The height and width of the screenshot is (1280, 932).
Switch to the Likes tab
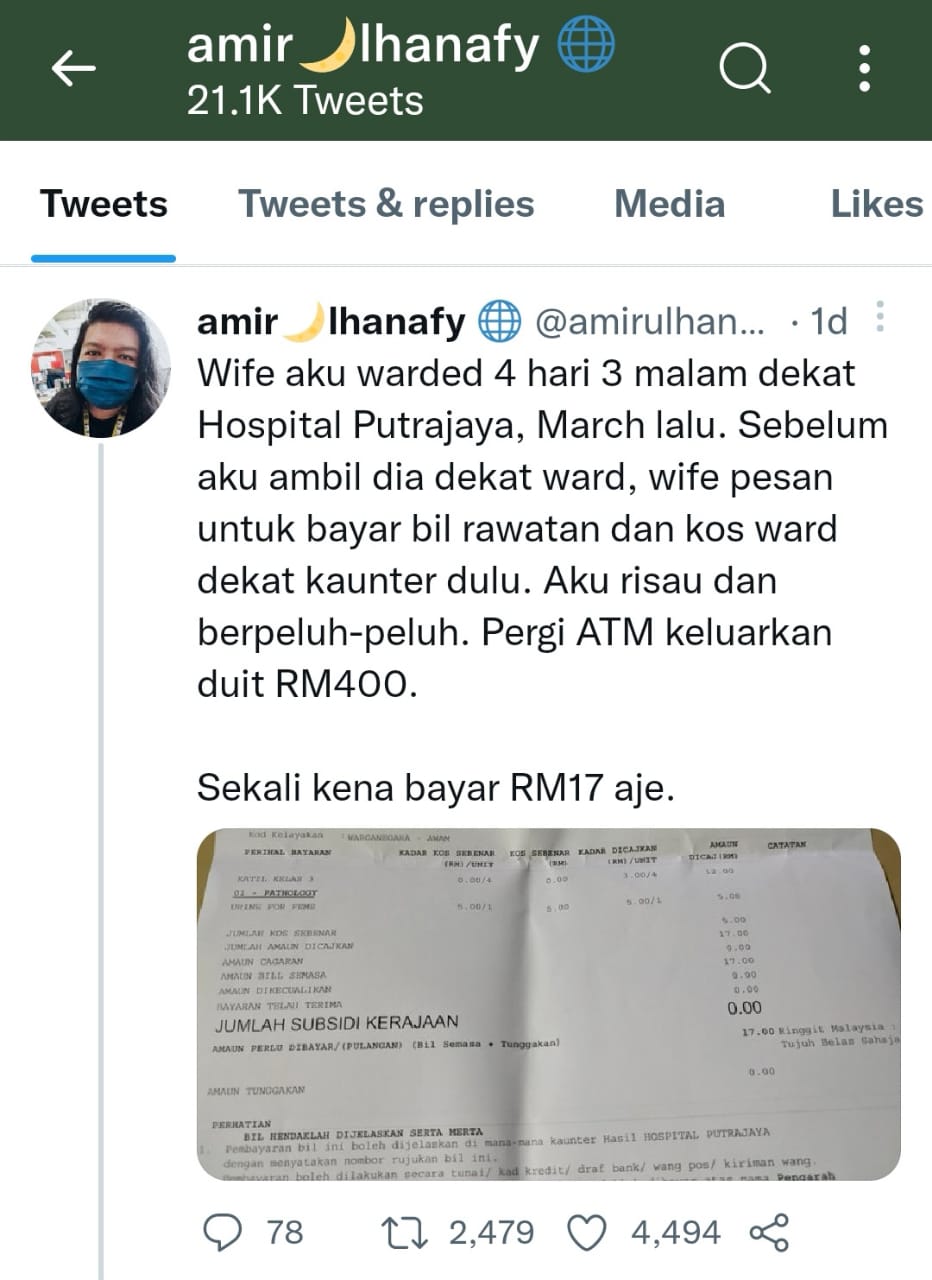pos(876,204)
